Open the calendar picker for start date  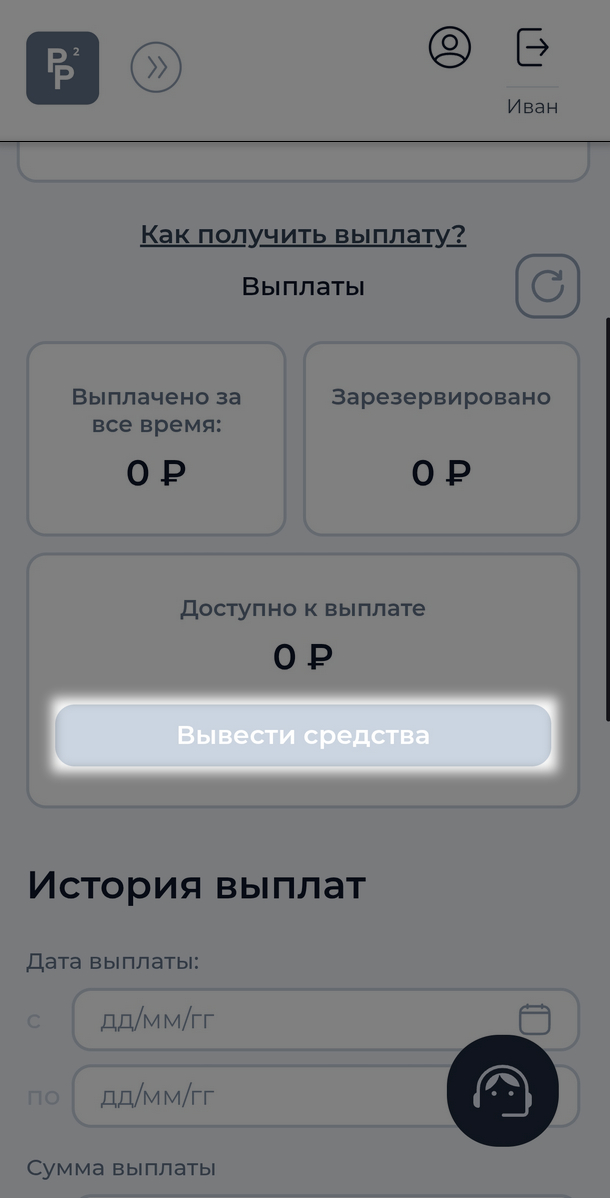[535, 1019]
